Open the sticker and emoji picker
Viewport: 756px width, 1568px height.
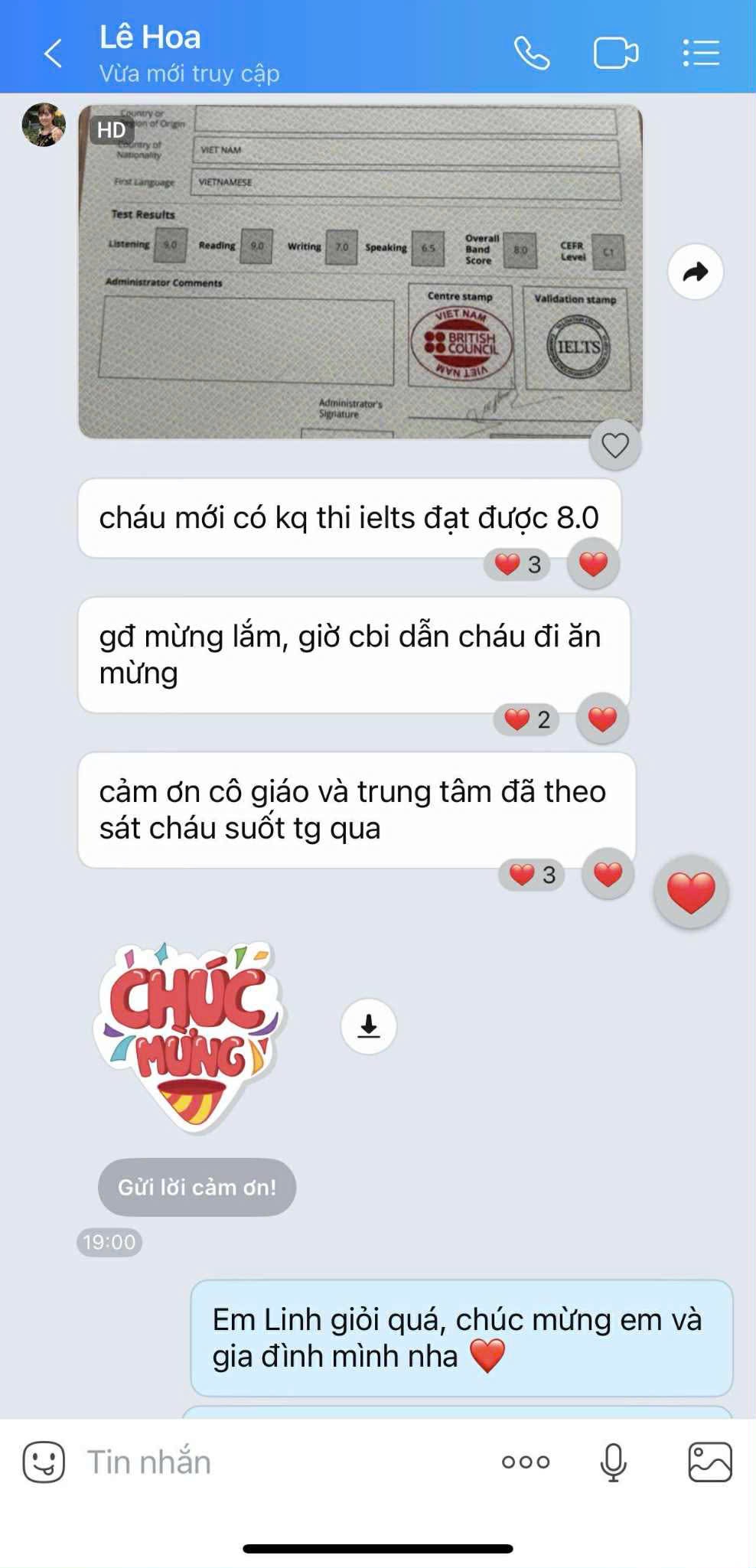44,1462
